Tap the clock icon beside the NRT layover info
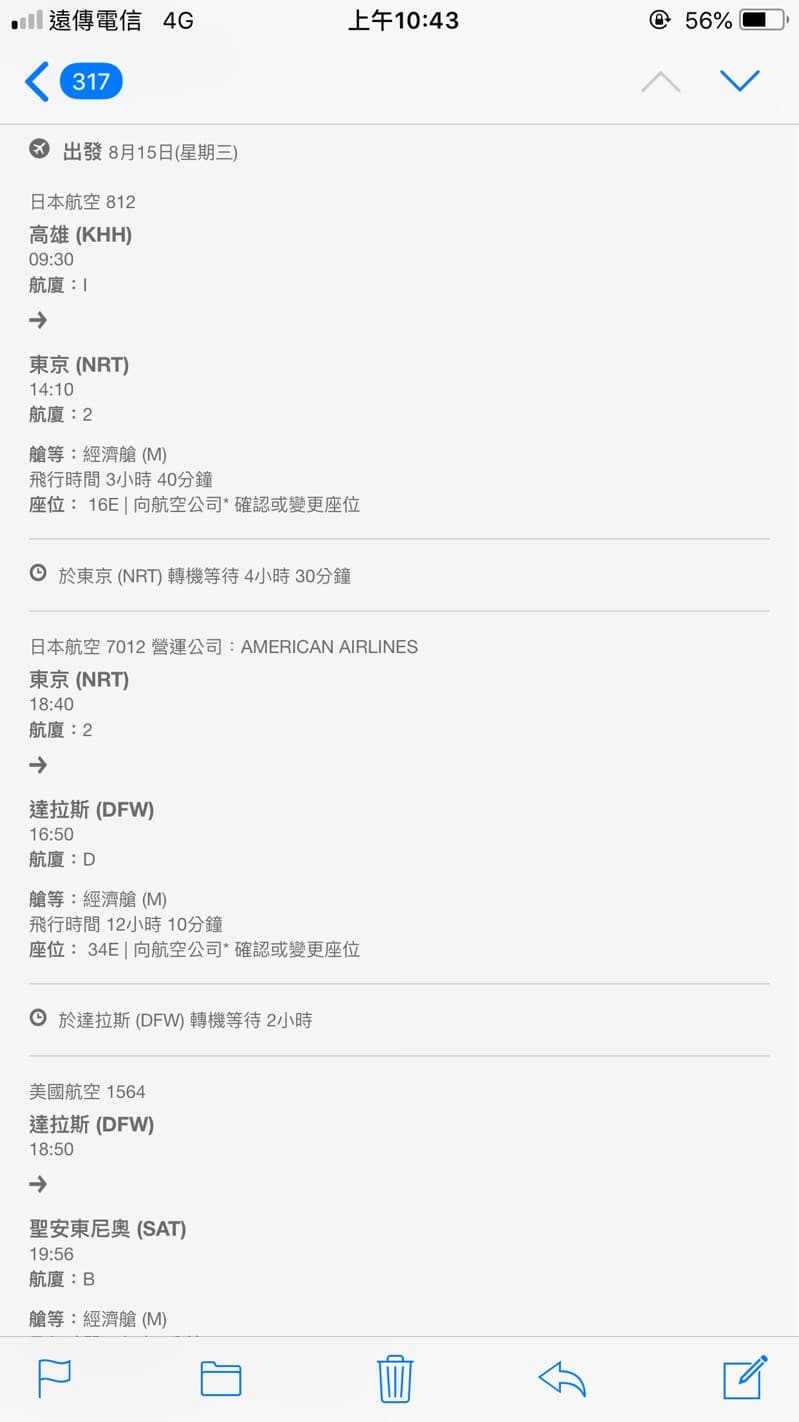The width and height of the screenshot is (799, 1422). click(x=38, y=574)
